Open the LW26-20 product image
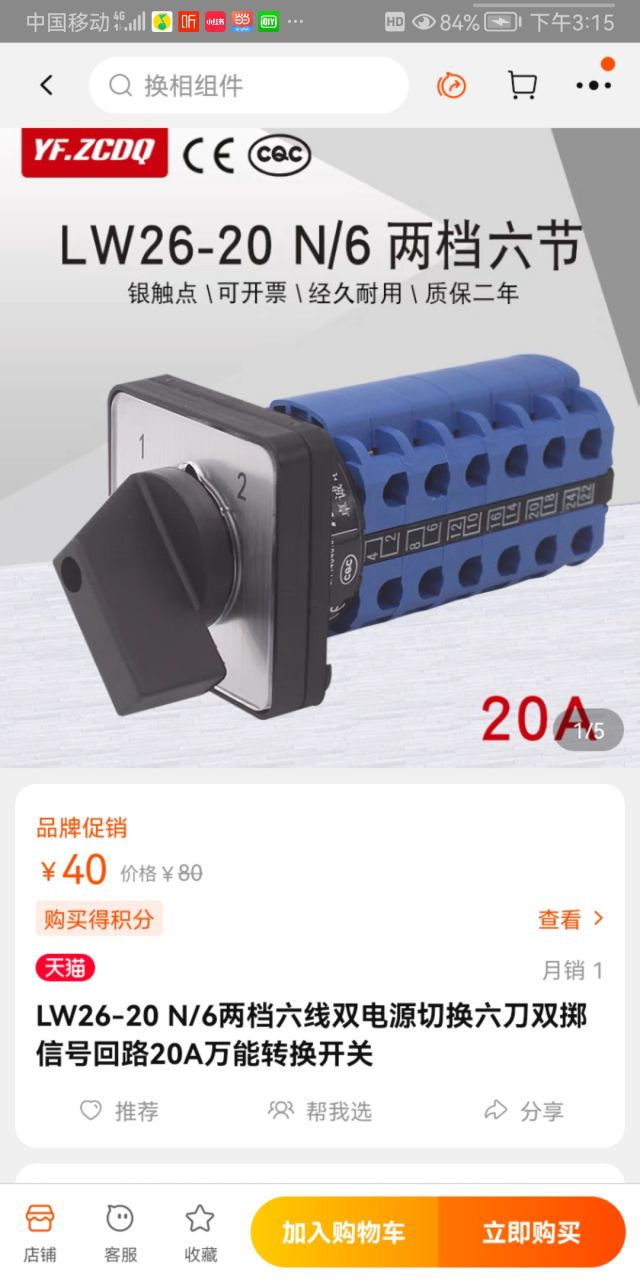The image size is (640, 1280). [x=320, y=450]
